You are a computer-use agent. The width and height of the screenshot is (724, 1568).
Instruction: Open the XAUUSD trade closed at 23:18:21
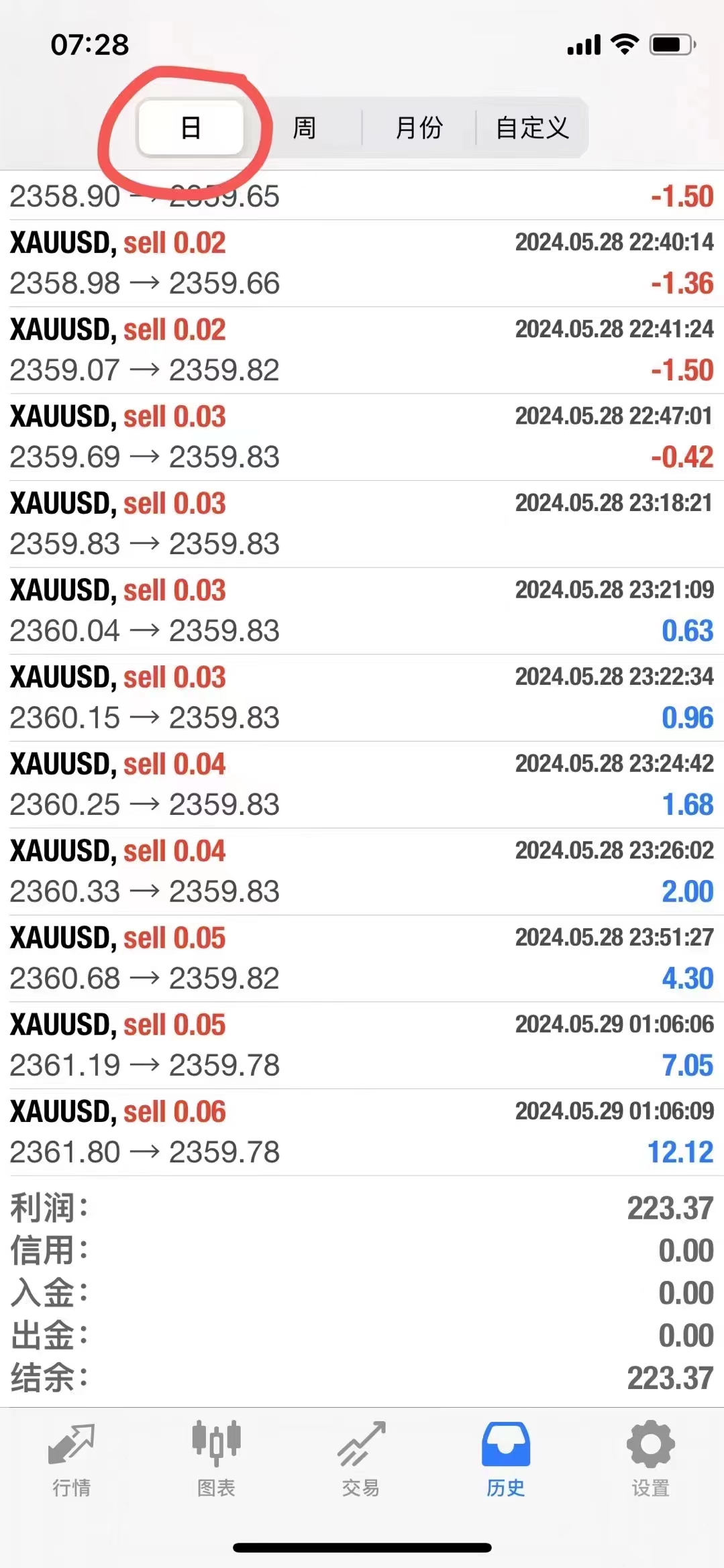pos(362,524)
